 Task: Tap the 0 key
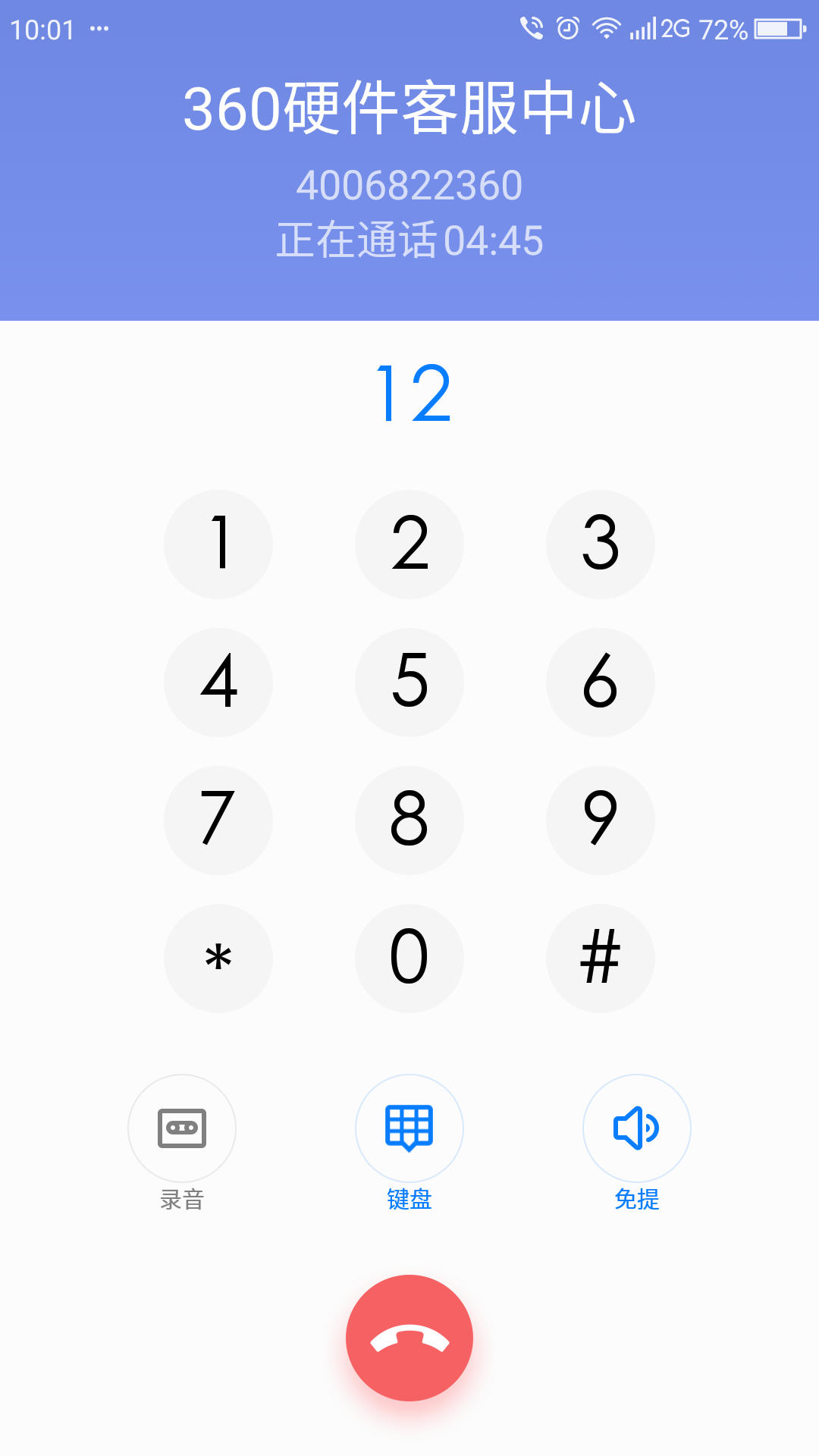[409, 958]
